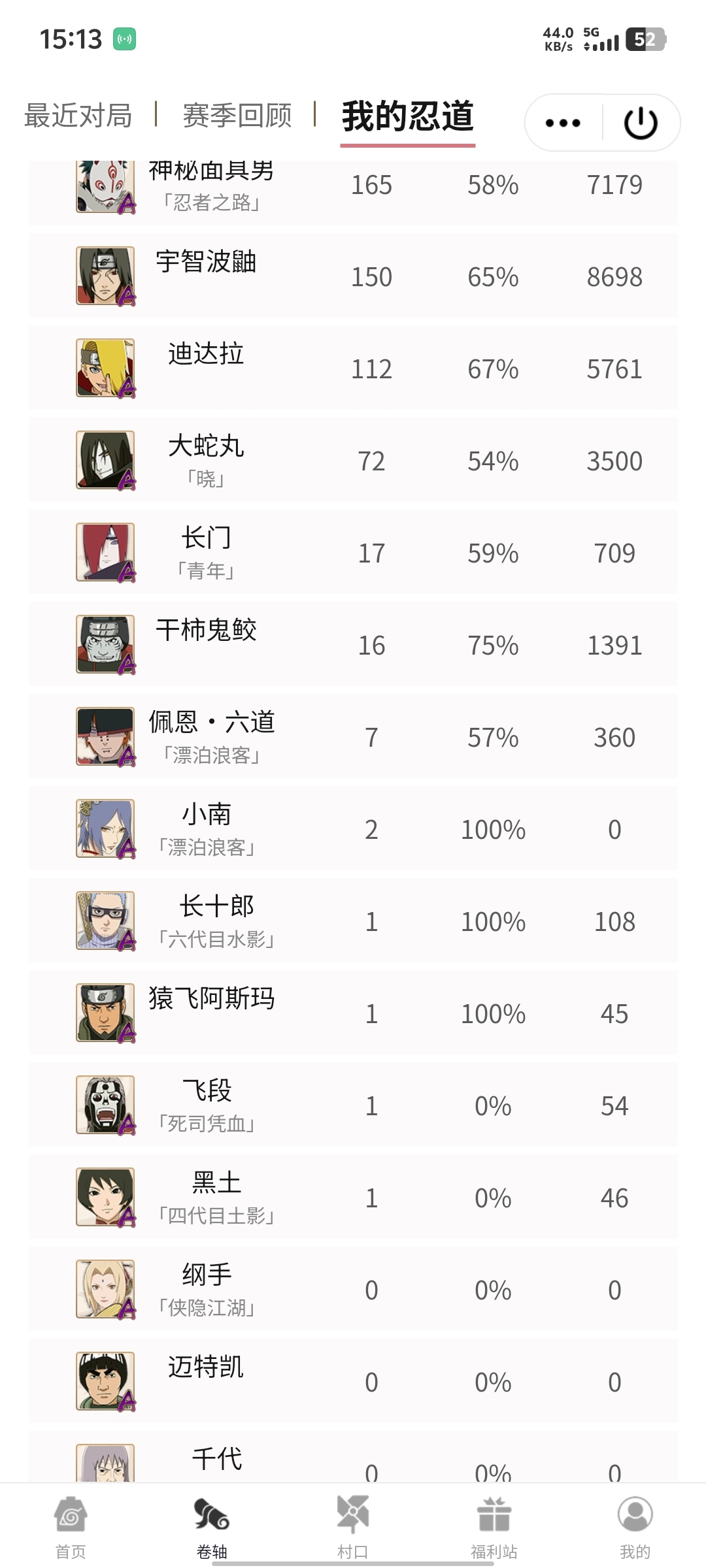Select the 大蛇丸「晓」row
This screenshot has width=706, height=1568.
(x=353, y=460)
